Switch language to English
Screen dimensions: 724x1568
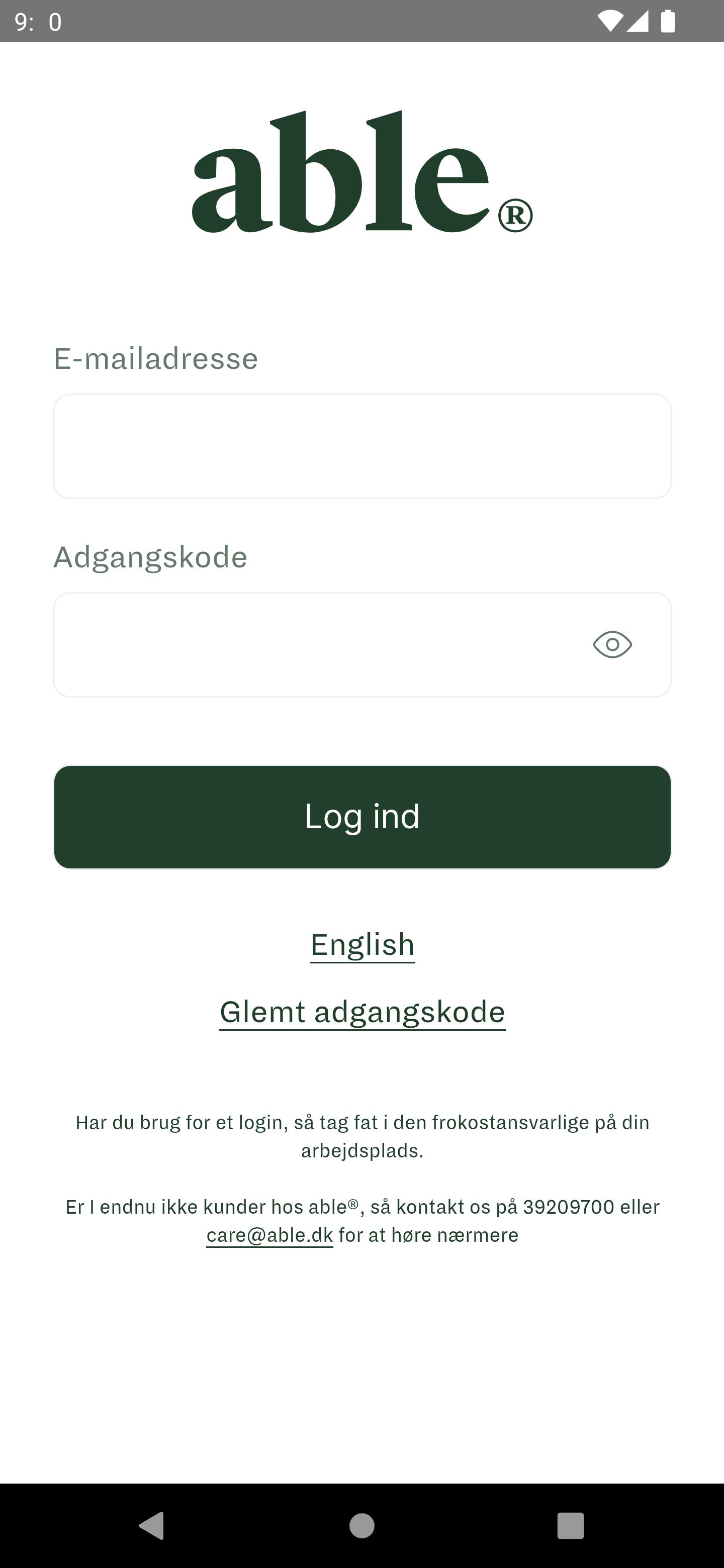(x=363, y=945)
